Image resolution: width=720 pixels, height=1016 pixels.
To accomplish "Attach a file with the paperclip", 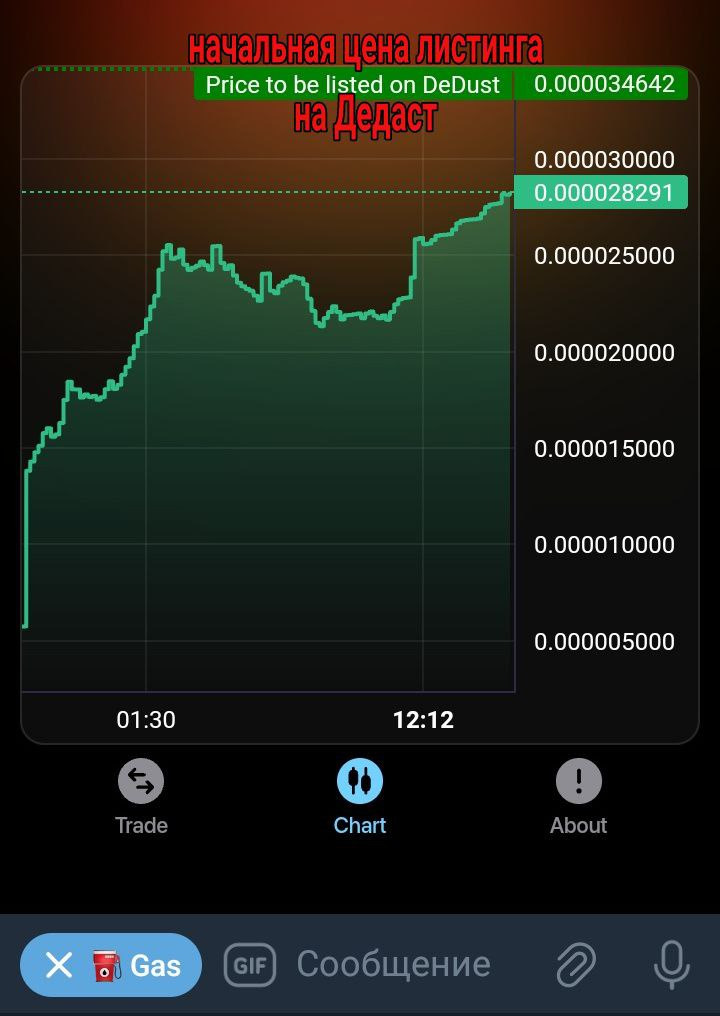I will [x=576, y=965].
